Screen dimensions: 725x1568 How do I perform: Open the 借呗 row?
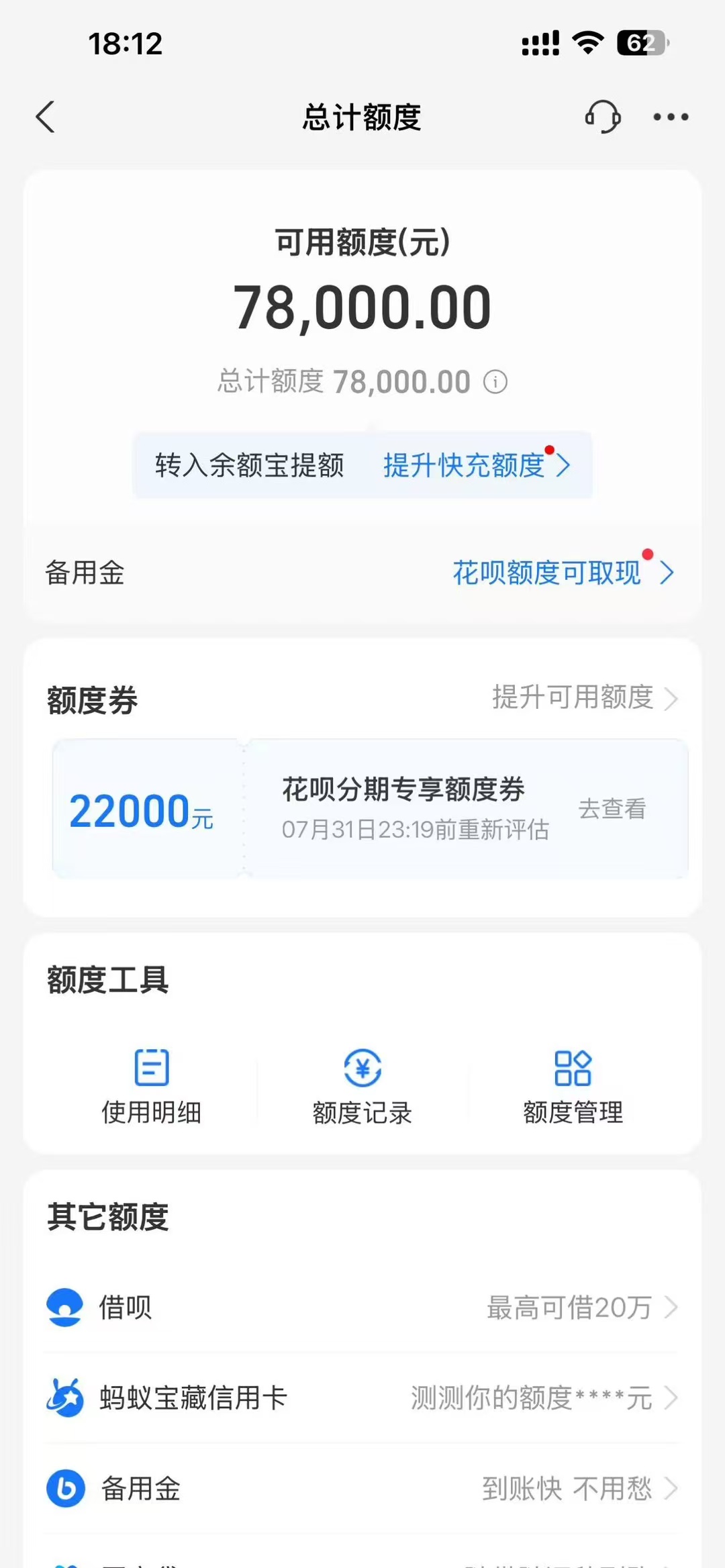click(x=362, y=1308)
